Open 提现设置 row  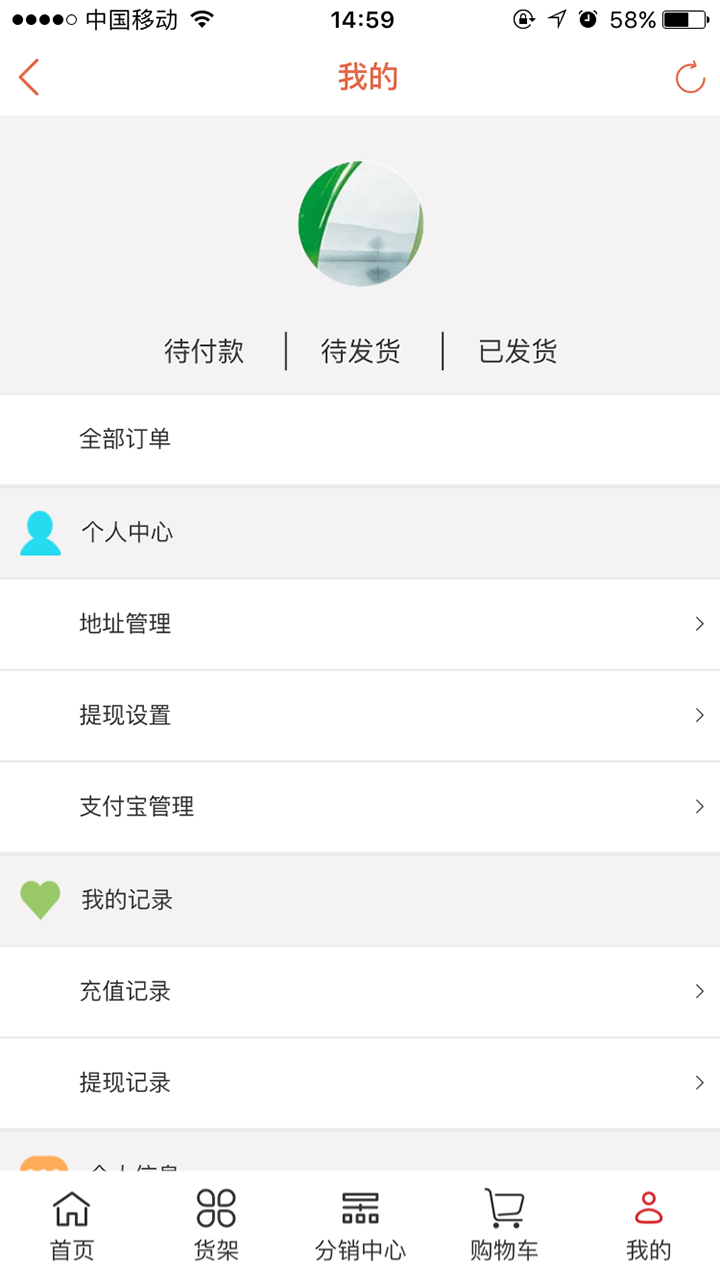click(360, 716)
